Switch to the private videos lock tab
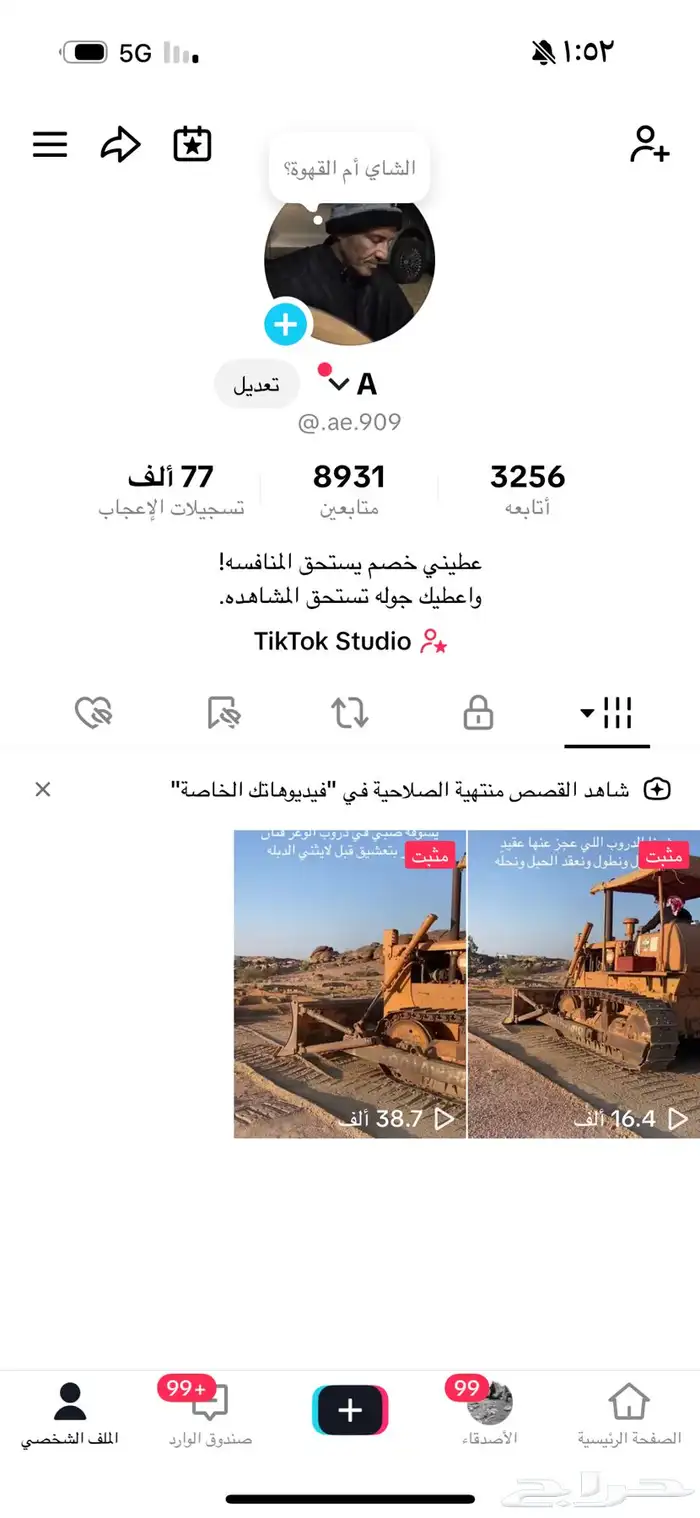Screen dimensions: 700x1518 (x=478, y=714)
